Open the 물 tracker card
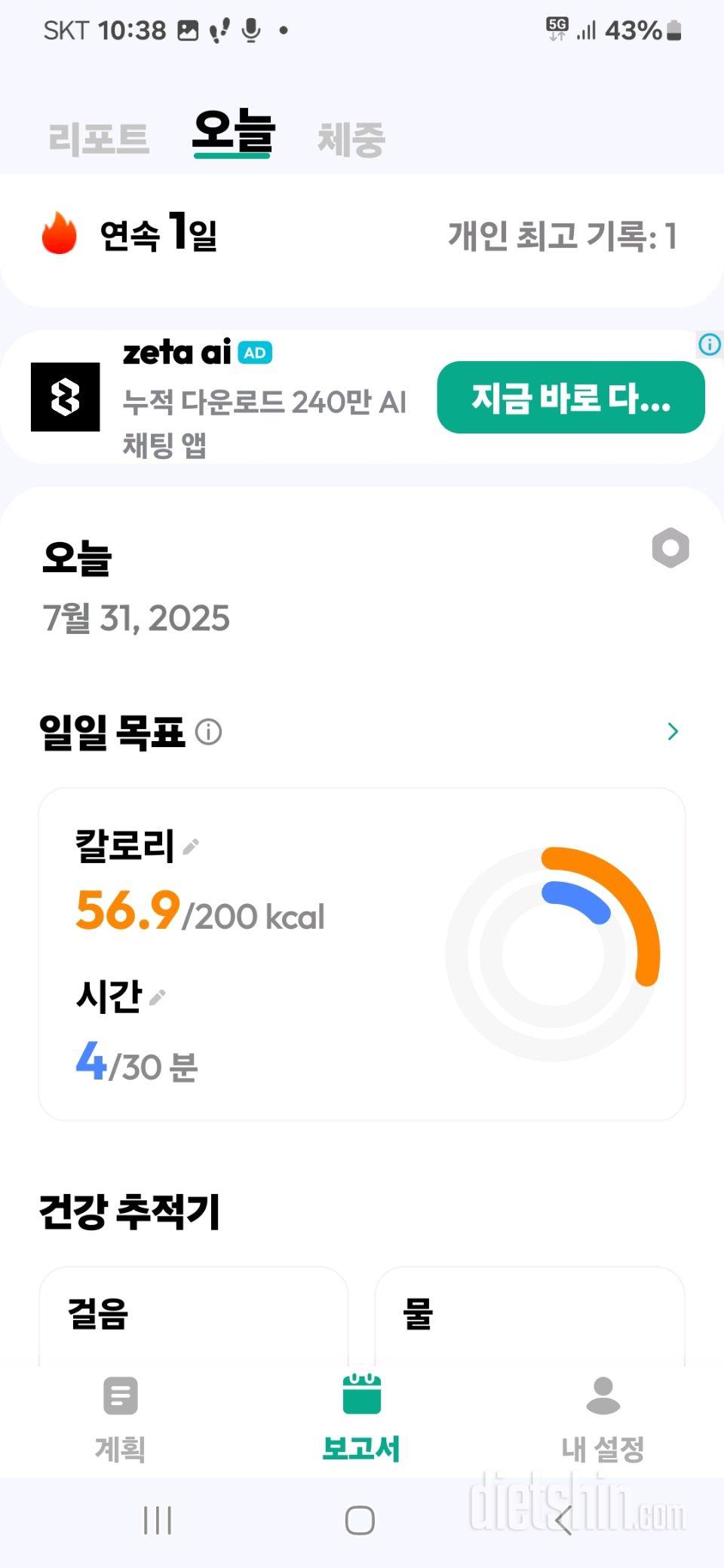Viewport: 724px width, 1568px height. click(529, 1318)
